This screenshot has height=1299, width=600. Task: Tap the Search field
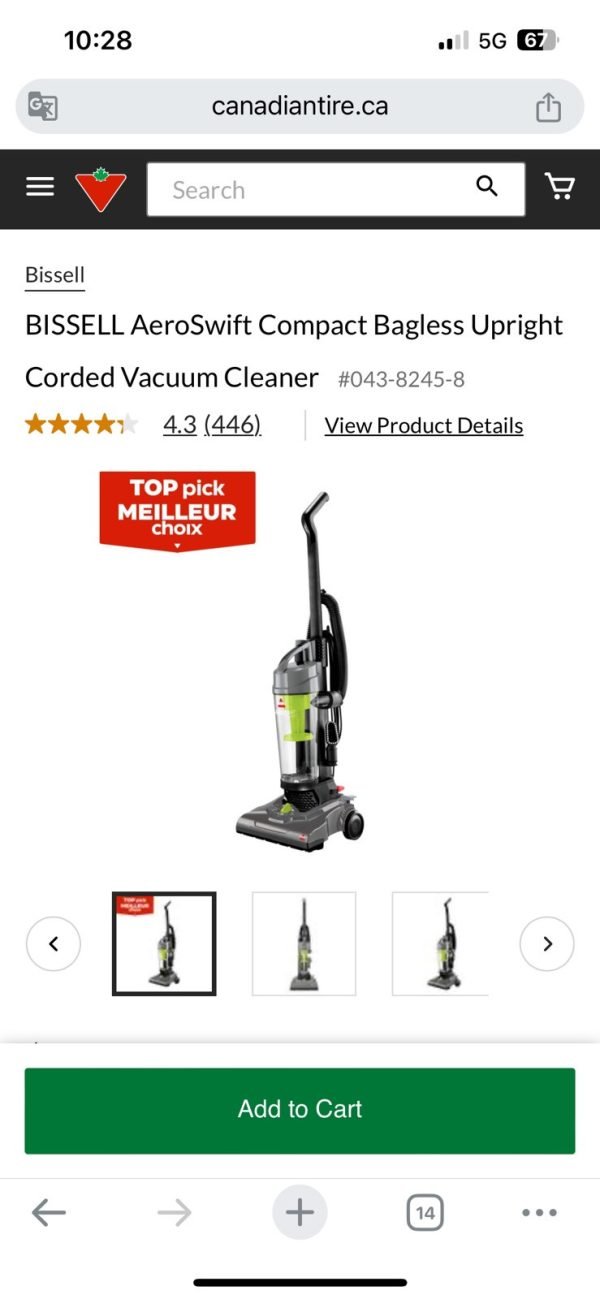(310, 190)
